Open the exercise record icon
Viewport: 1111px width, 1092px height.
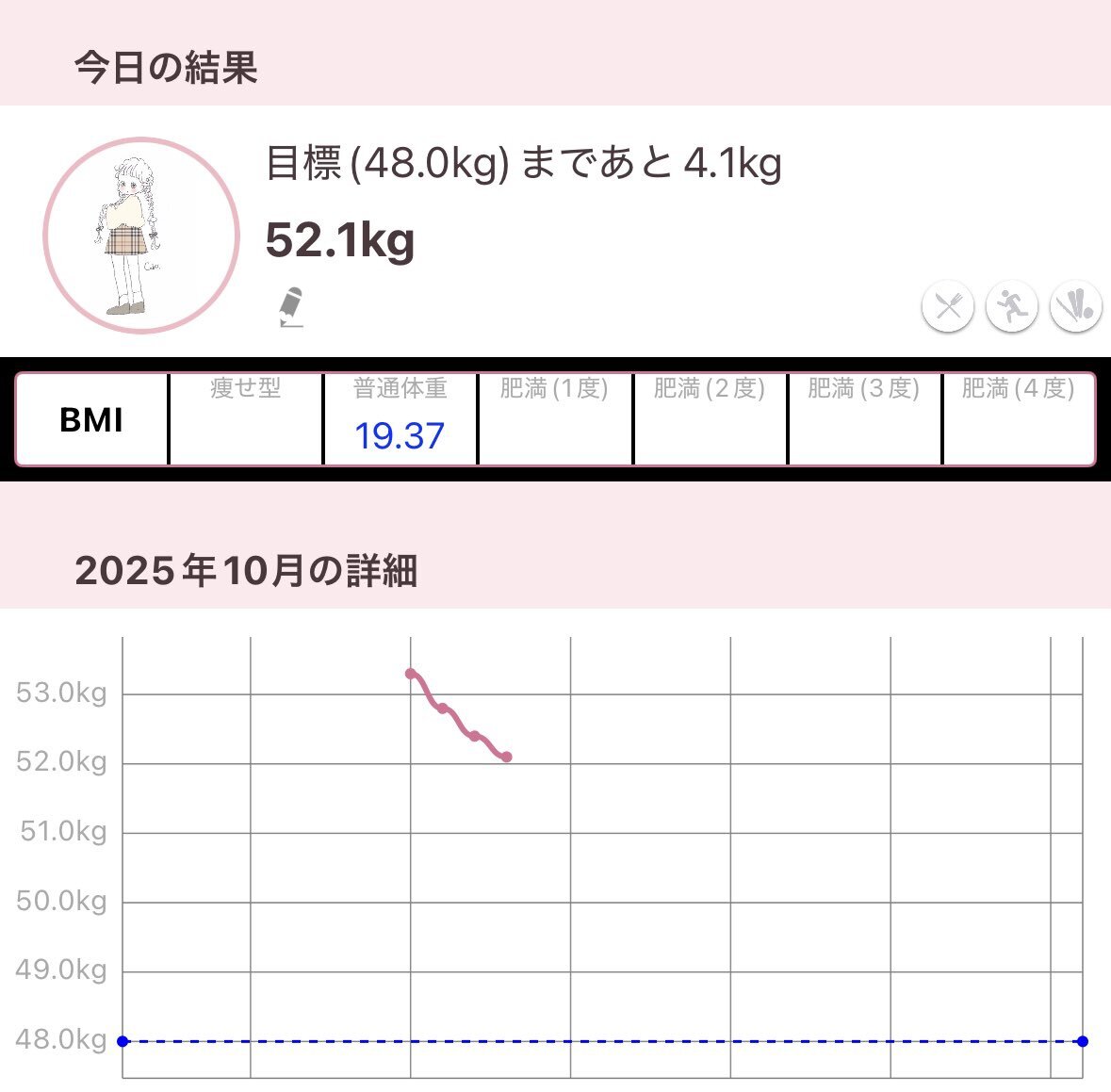1012,307
